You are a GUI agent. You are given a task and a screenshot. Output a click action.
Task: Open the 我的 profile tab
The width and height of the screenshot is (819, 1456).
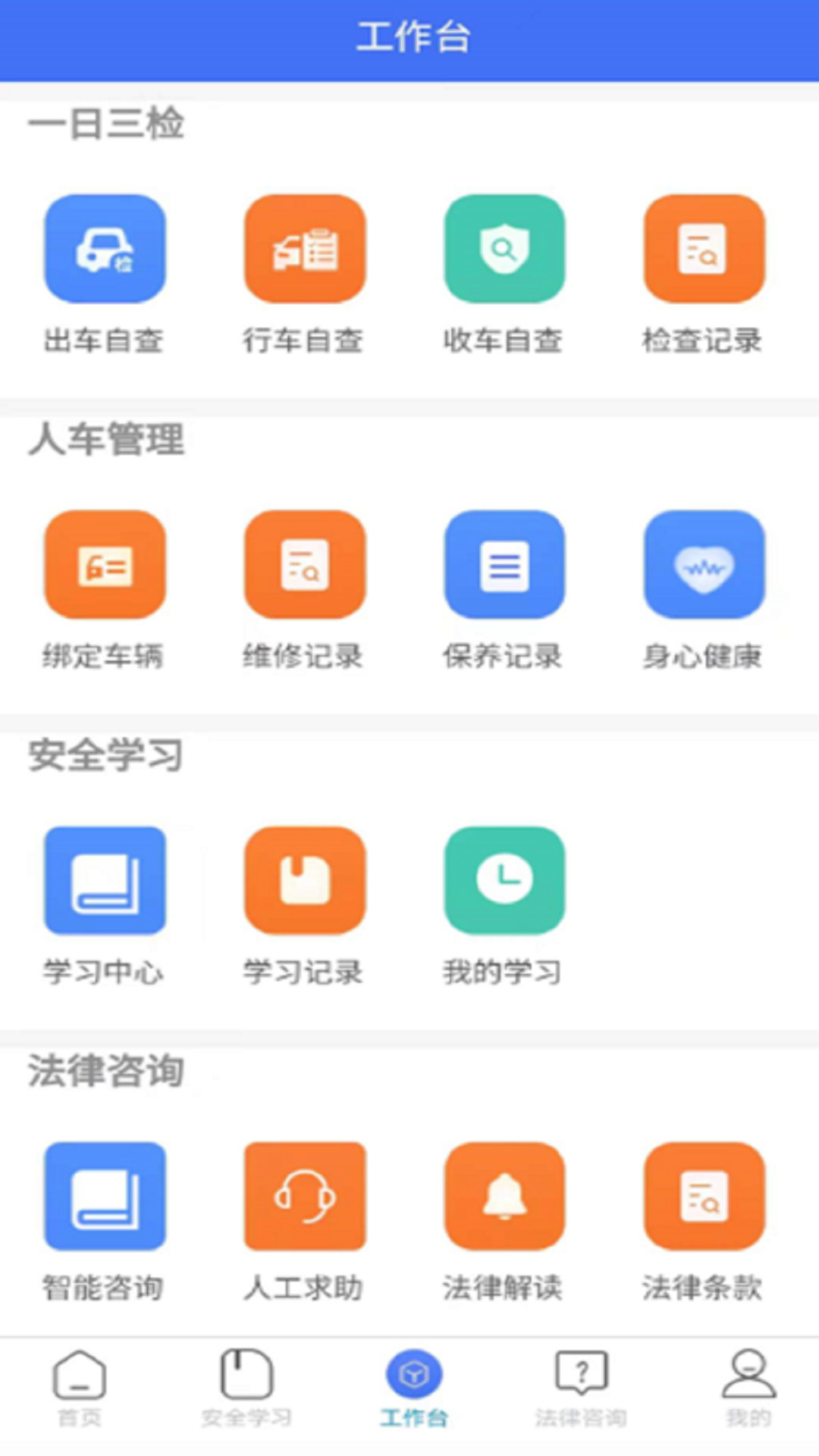748,1388
